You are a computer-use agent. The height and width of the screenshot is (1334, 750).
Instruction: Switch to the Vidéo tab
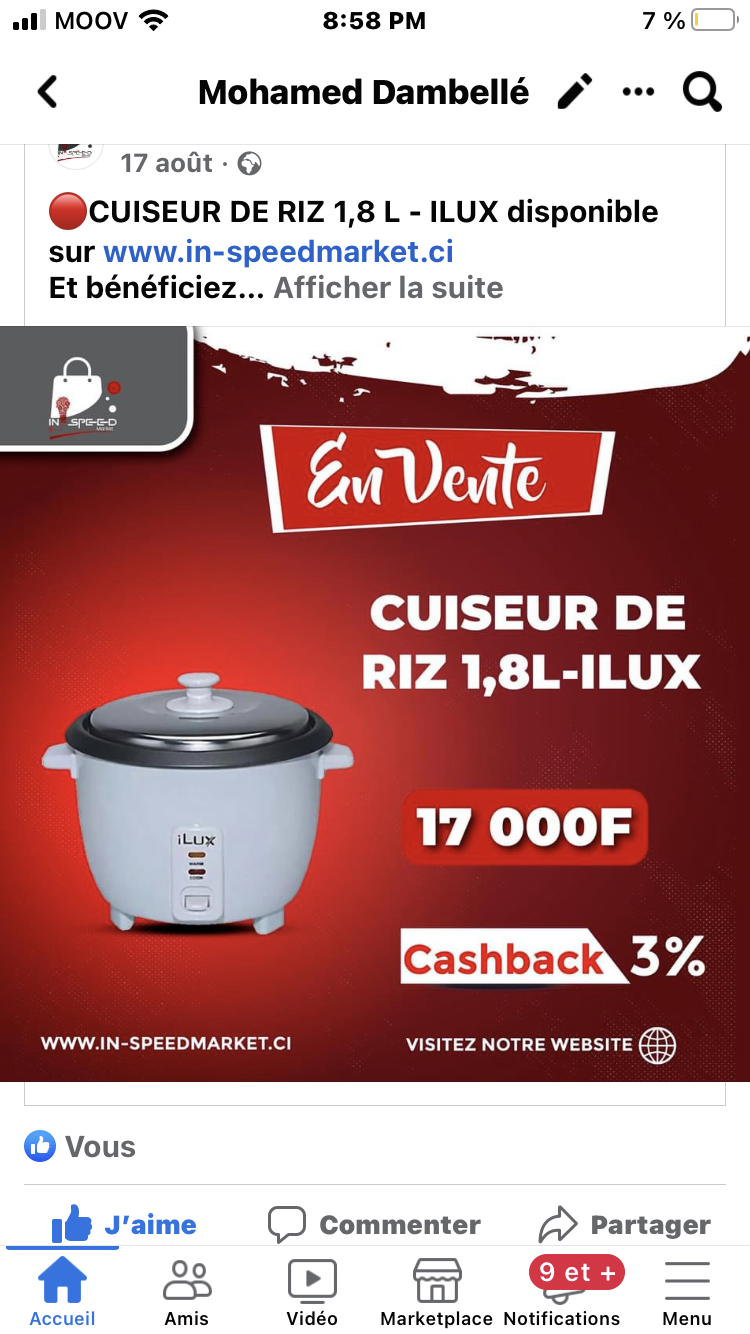[x=312, y=1292]
